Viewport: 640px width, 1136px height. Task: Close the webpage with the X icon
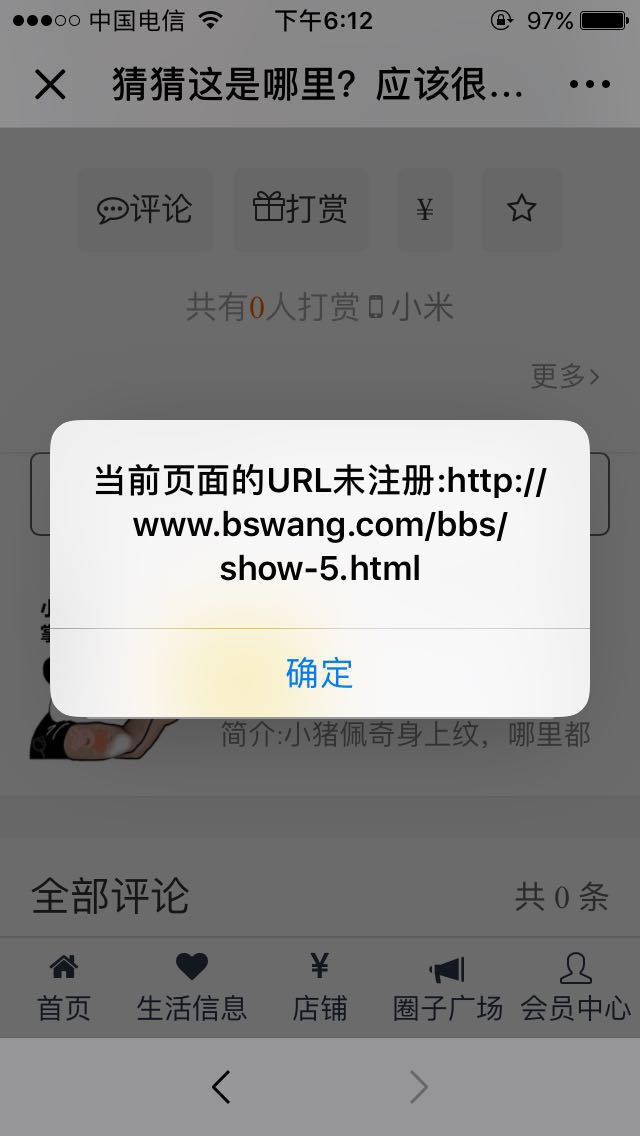50,85
